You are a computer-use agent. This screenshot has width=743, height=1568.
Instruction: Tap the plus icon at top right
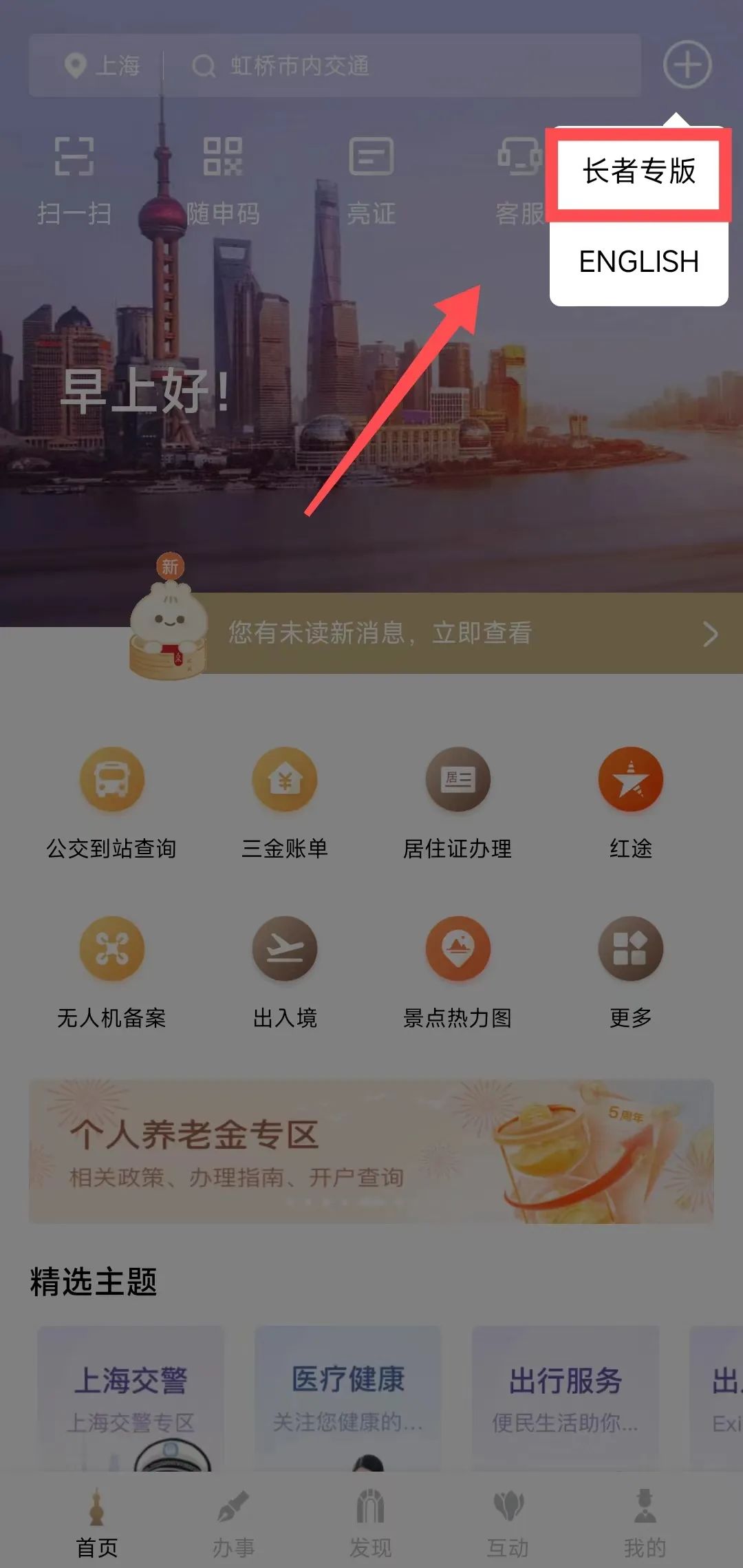click(x=687, y=65)
